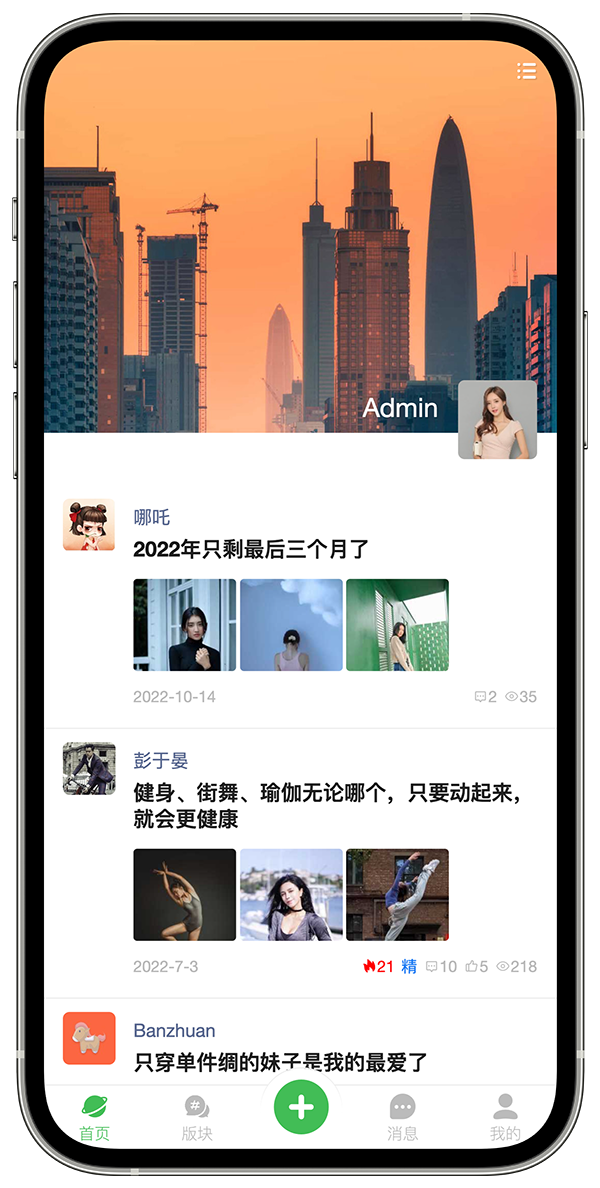Open comments on 彭于晏's post
Viewport: 600px width, 1188px height.
tap(441, 967)
